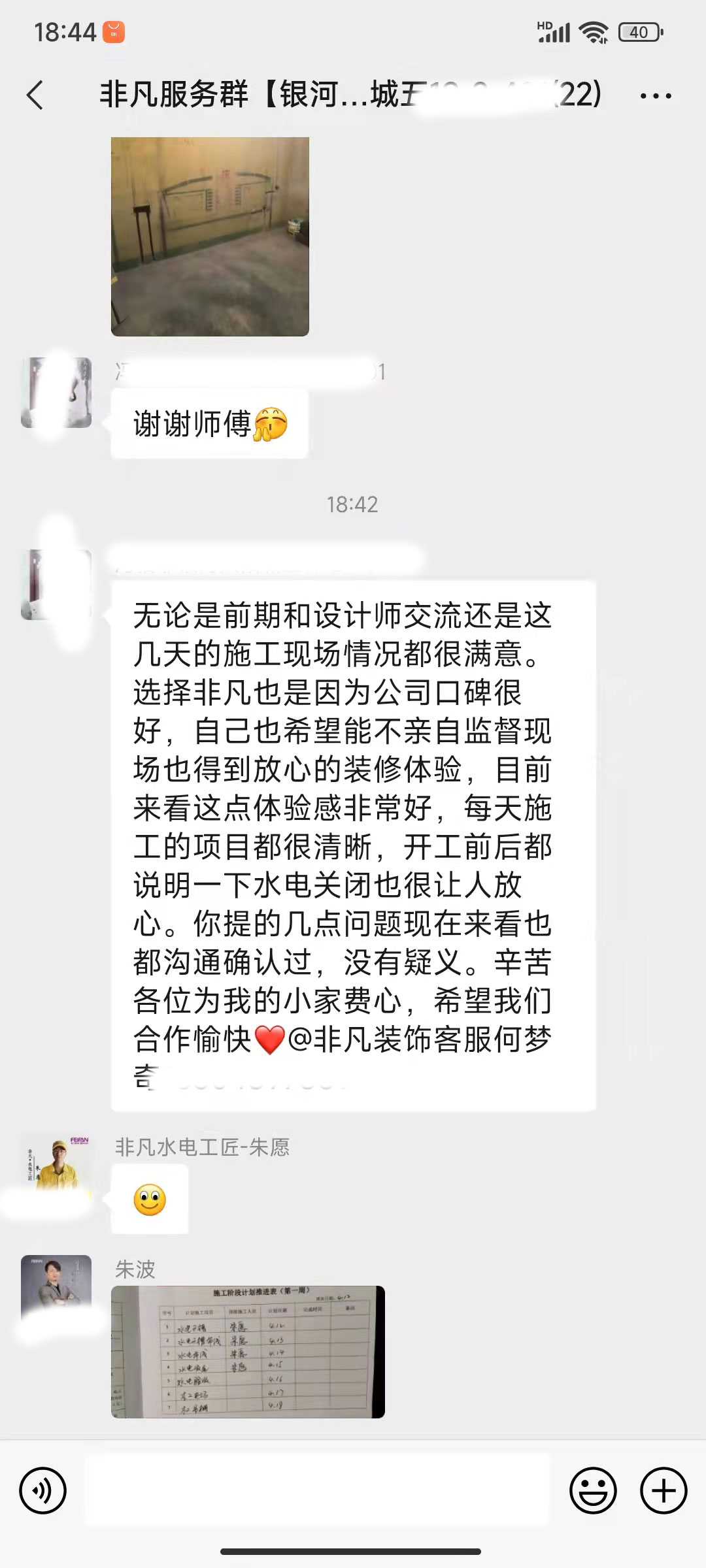Open avatar of the 谢谢师傅 sender
The height and width of the screenshot is (1568, 706).
56,393
